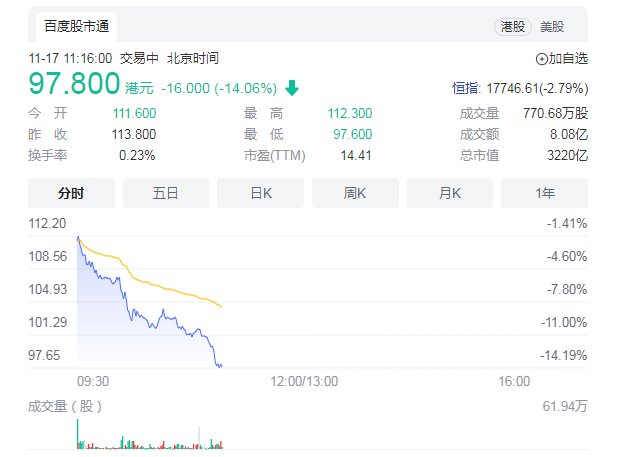Switch chart to 五日 view

[166, 193]
